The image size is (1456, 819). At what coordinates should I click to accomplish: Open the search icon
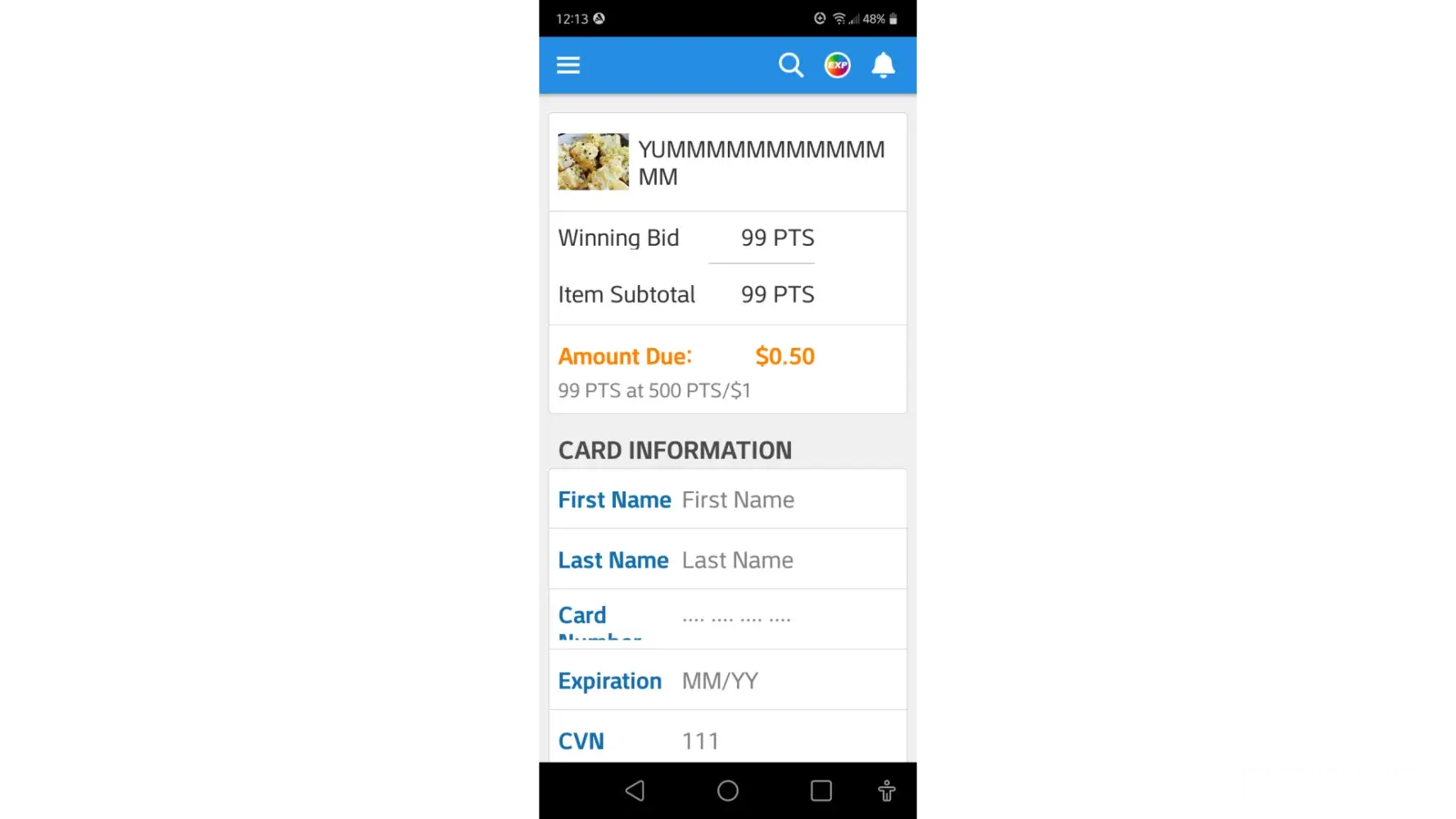[x=790, y=65]
